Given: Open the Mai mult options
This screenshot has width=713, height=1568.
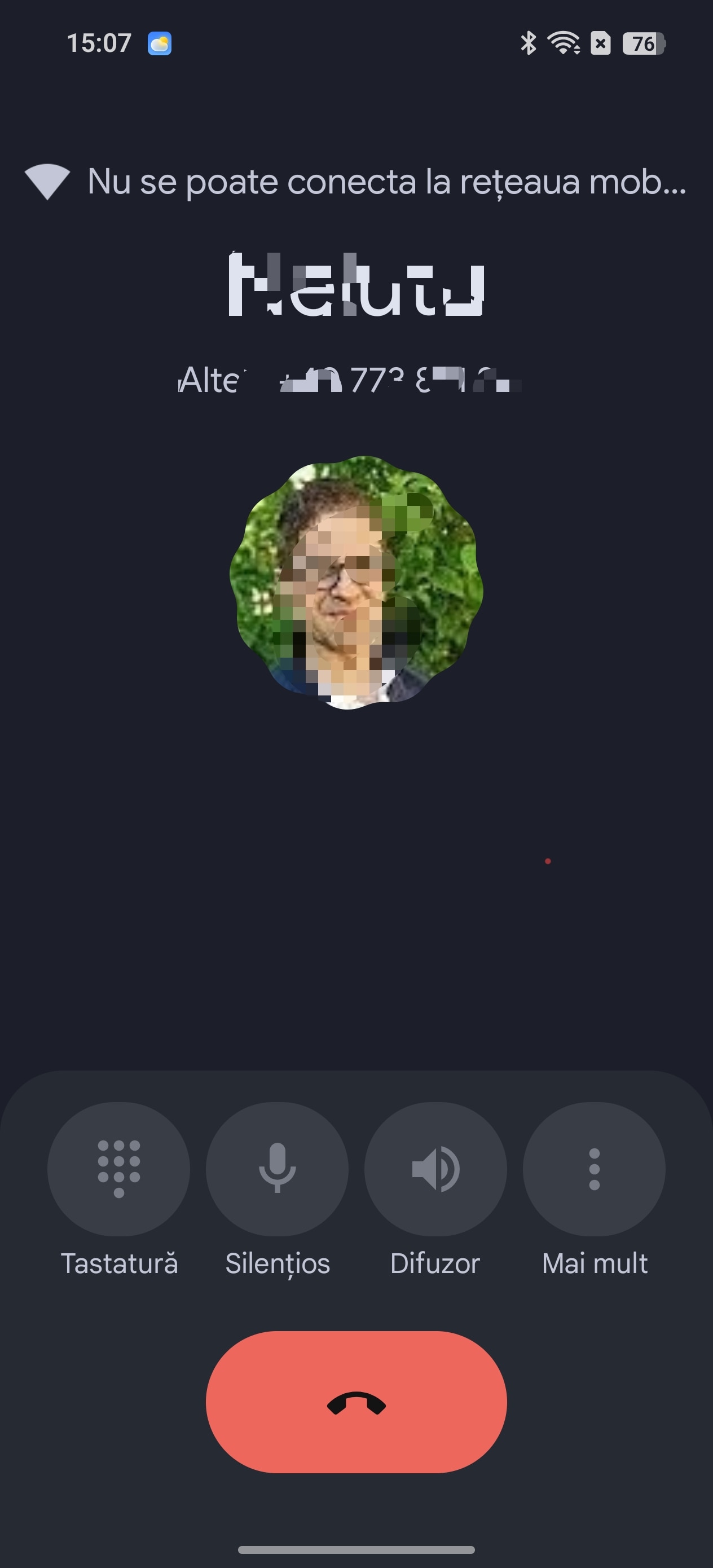Looking at the screenshot, I should pos(595,1169).
